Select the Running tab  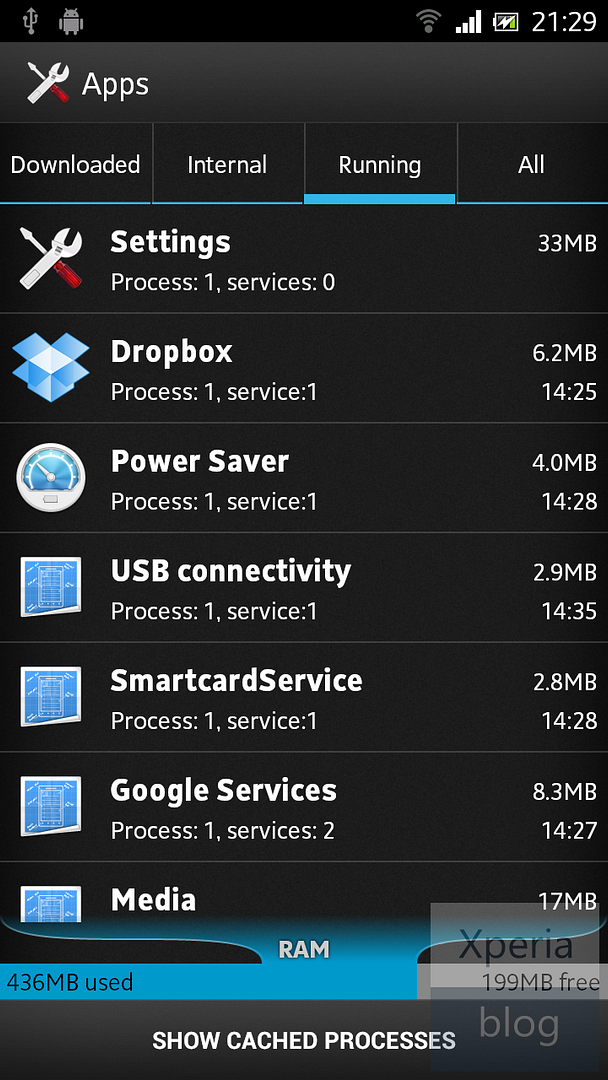pos(379,165)
